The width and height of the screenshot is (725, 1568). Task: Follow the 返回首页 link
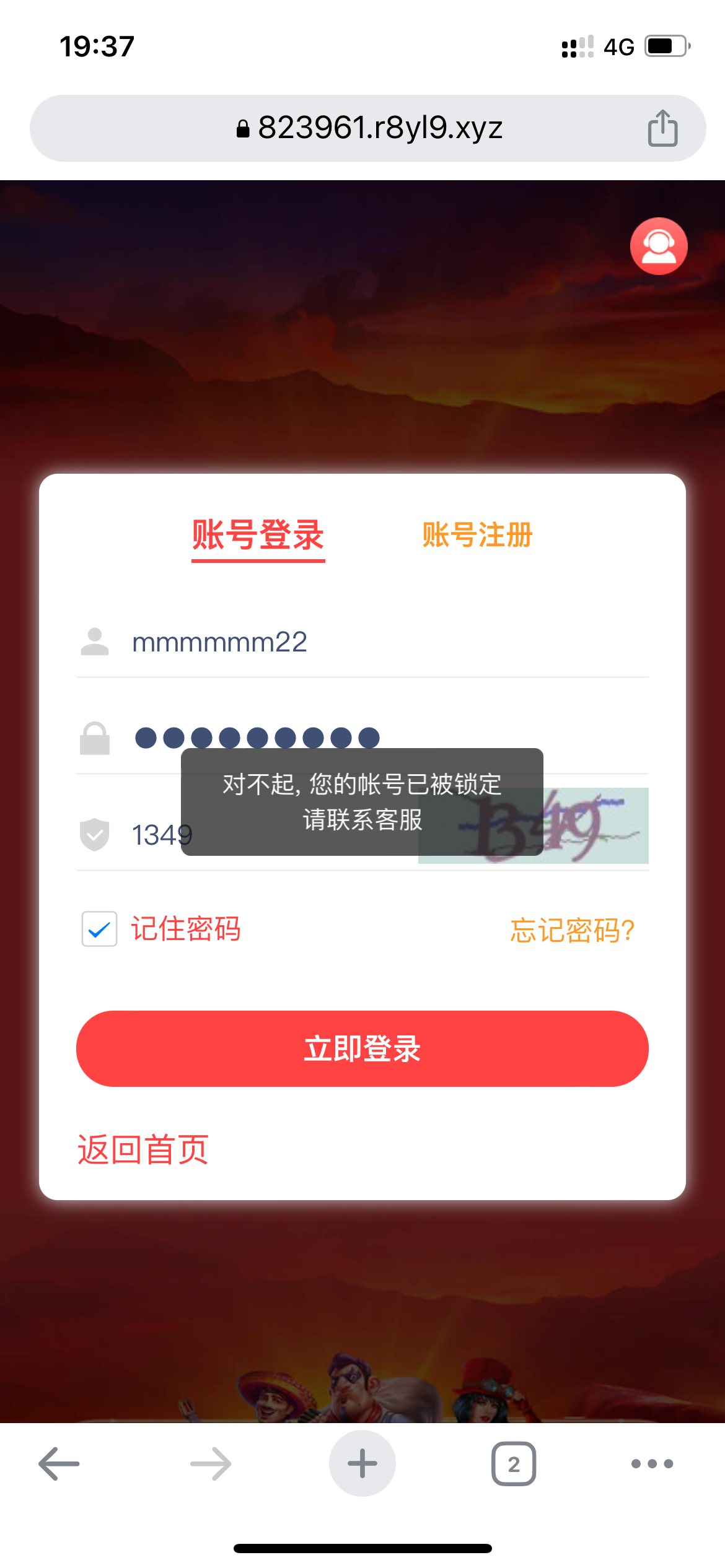click(x=143, y=1149)
